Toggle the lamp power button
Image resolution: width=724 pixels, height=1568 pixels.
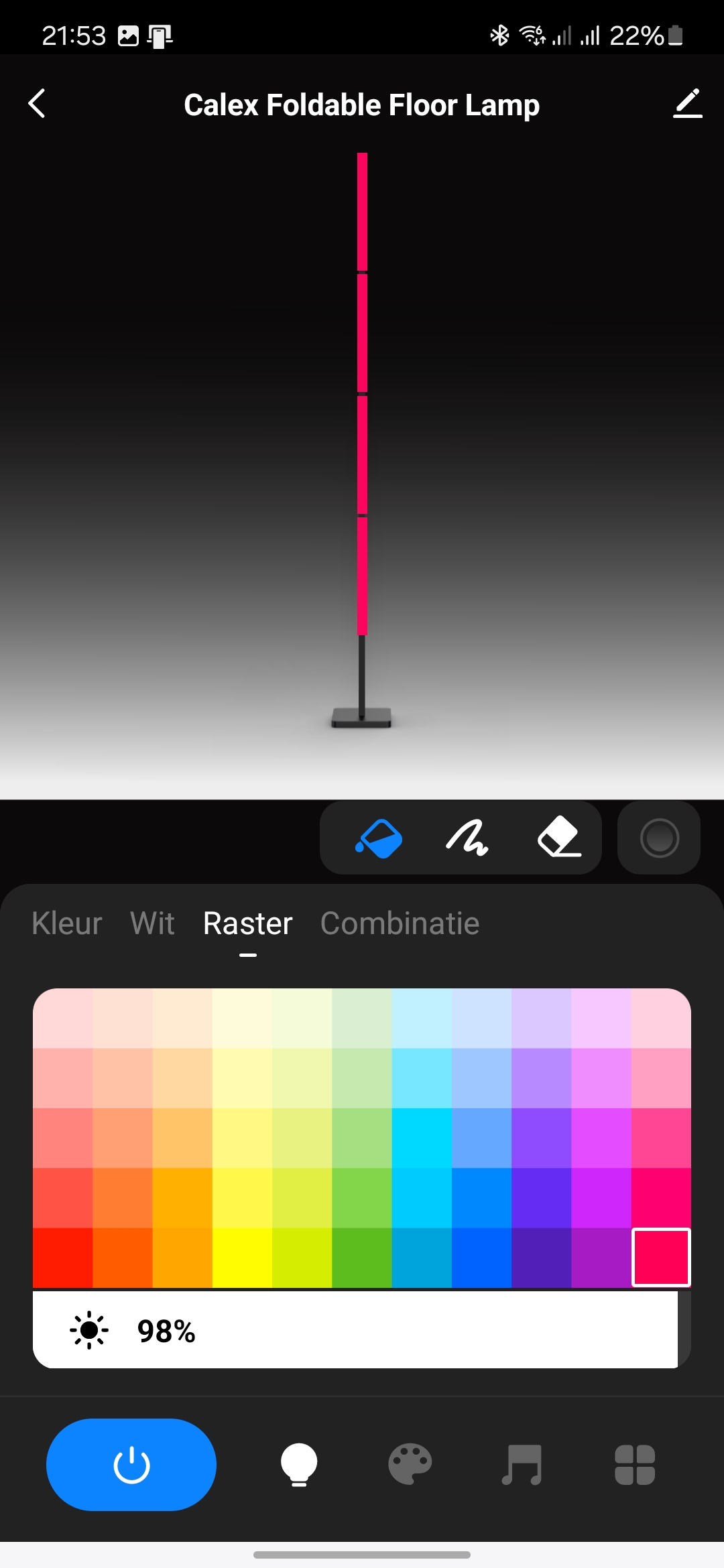coord(131,1465)
